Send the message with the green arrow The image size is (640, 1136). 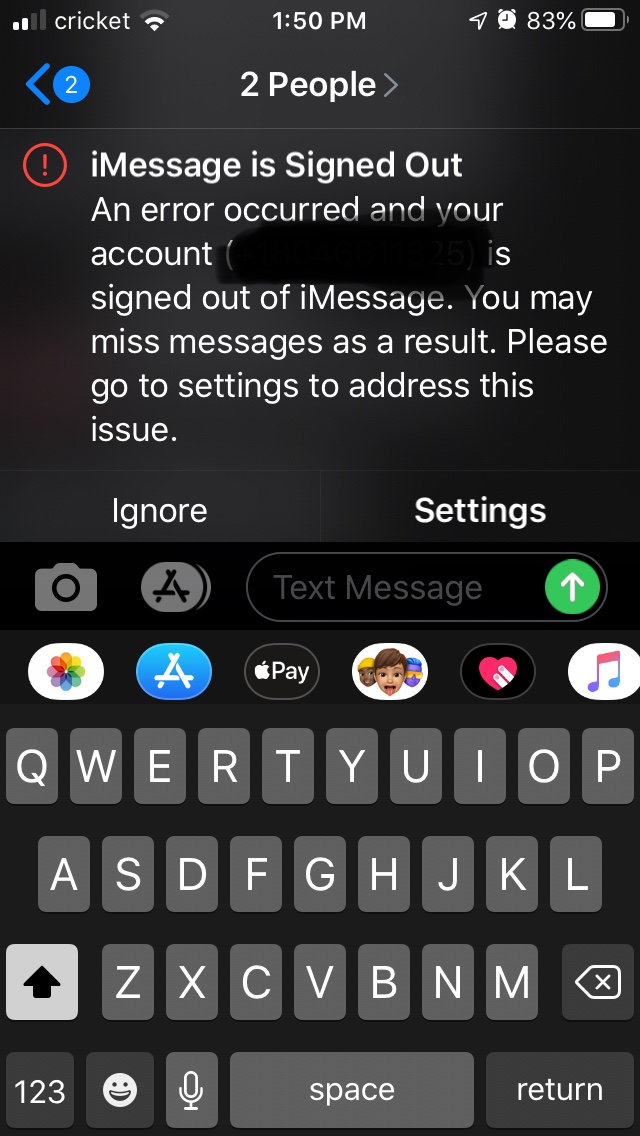(573, 587)
